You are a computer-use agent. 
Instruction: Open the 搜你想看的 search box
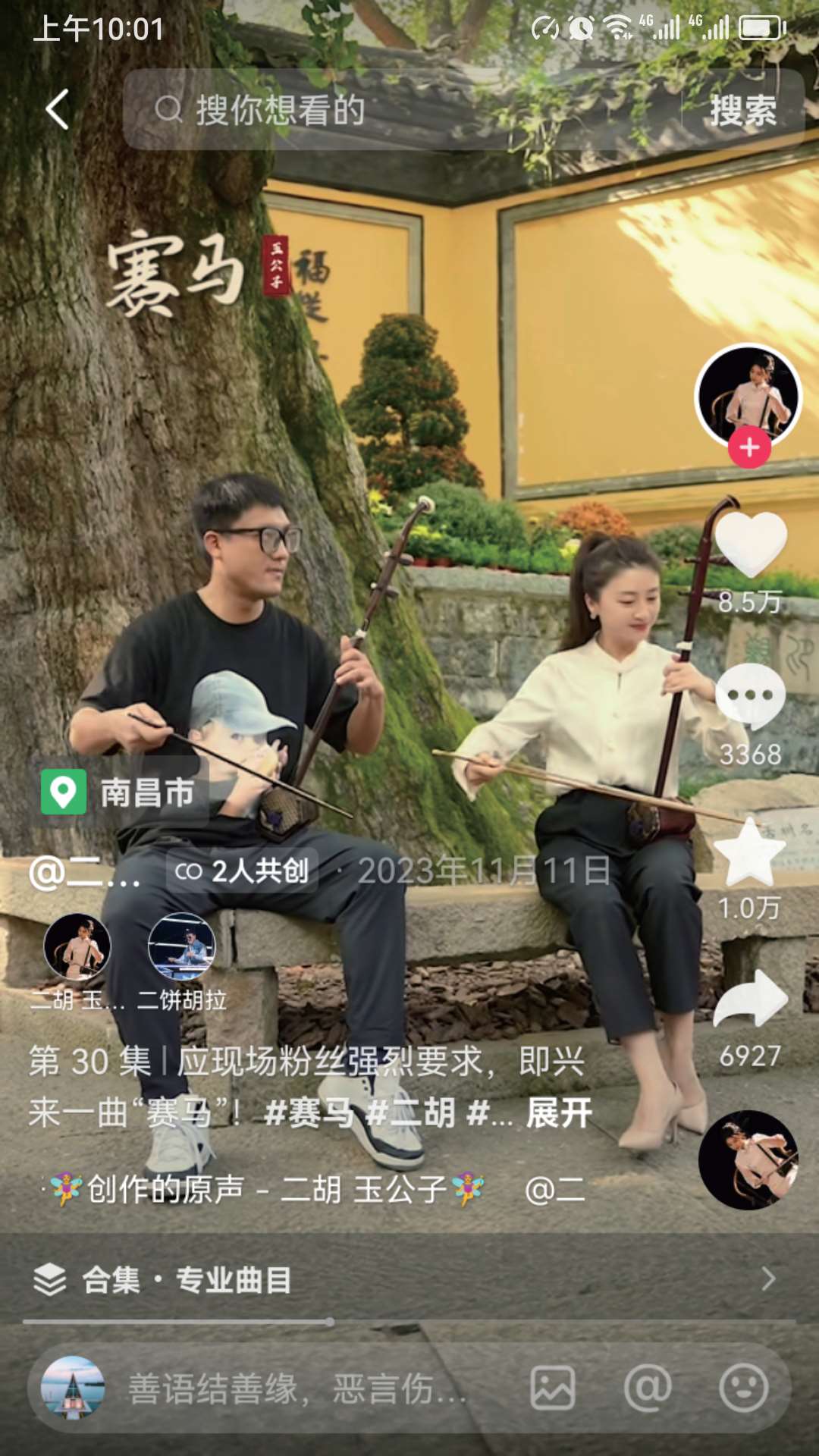click(x=402, y=110)
